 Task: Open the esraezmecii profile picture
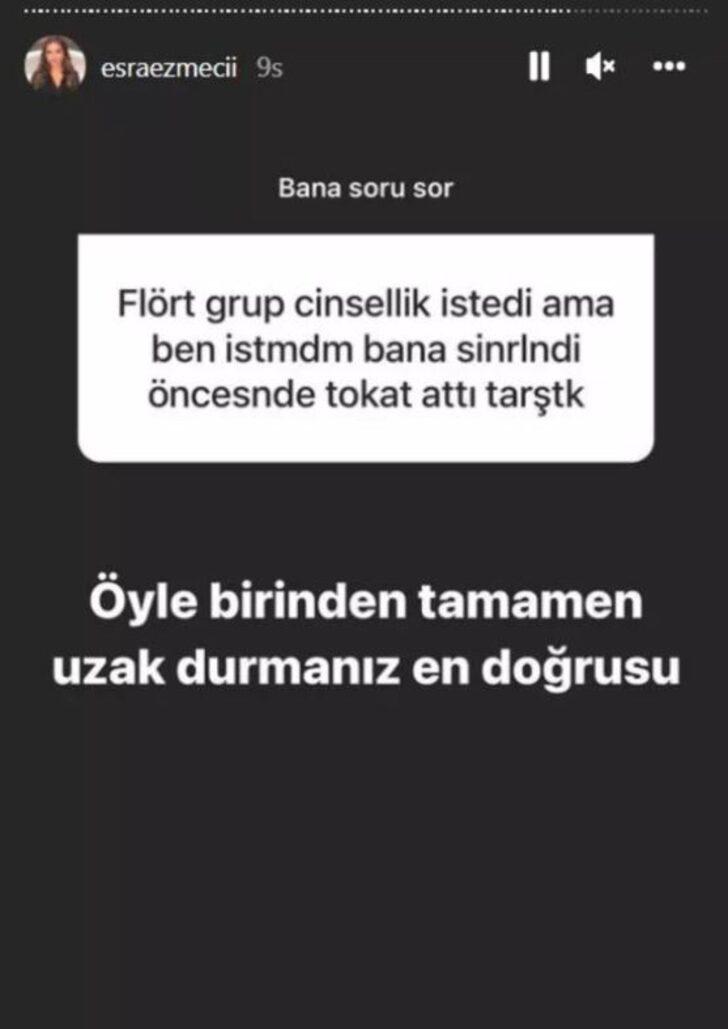coord(56,65)
